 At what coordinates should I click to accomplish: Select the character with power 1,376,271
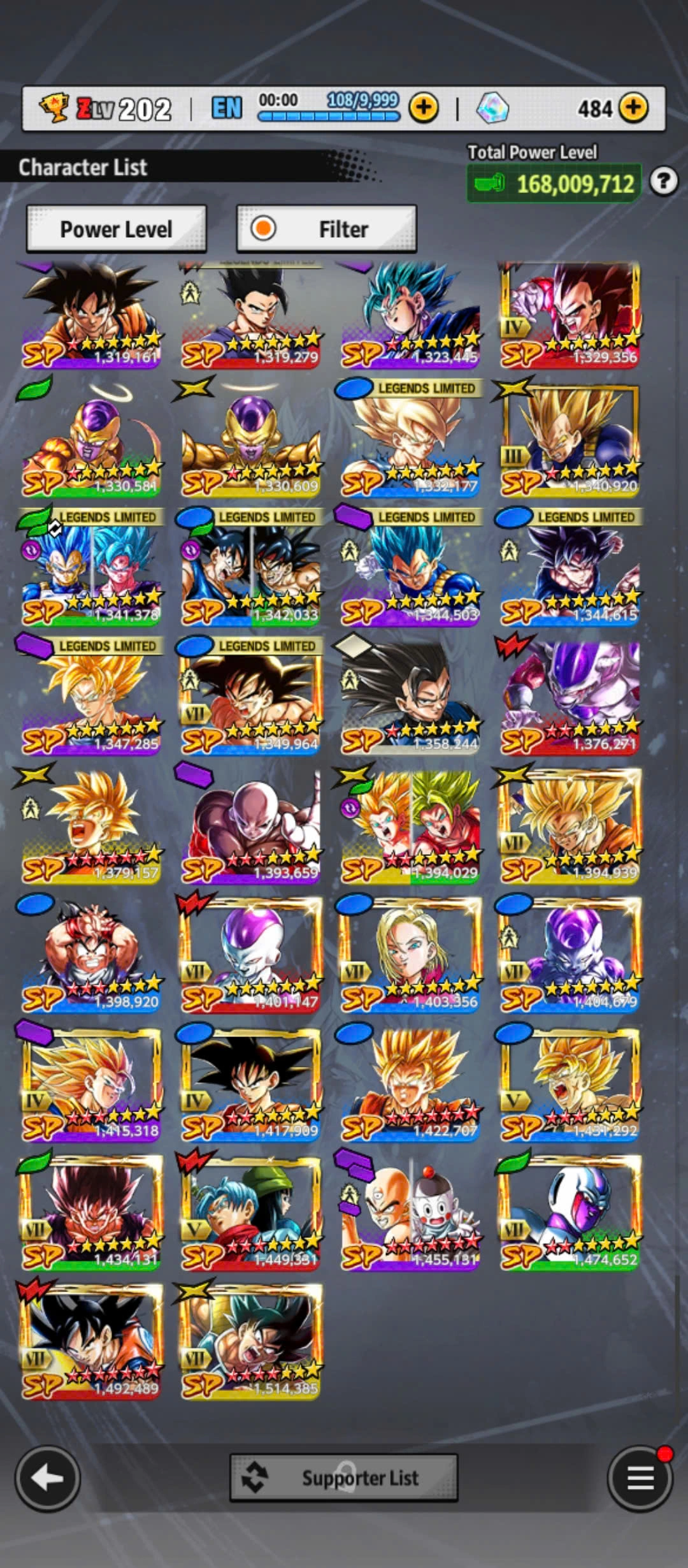click(570, 697)
